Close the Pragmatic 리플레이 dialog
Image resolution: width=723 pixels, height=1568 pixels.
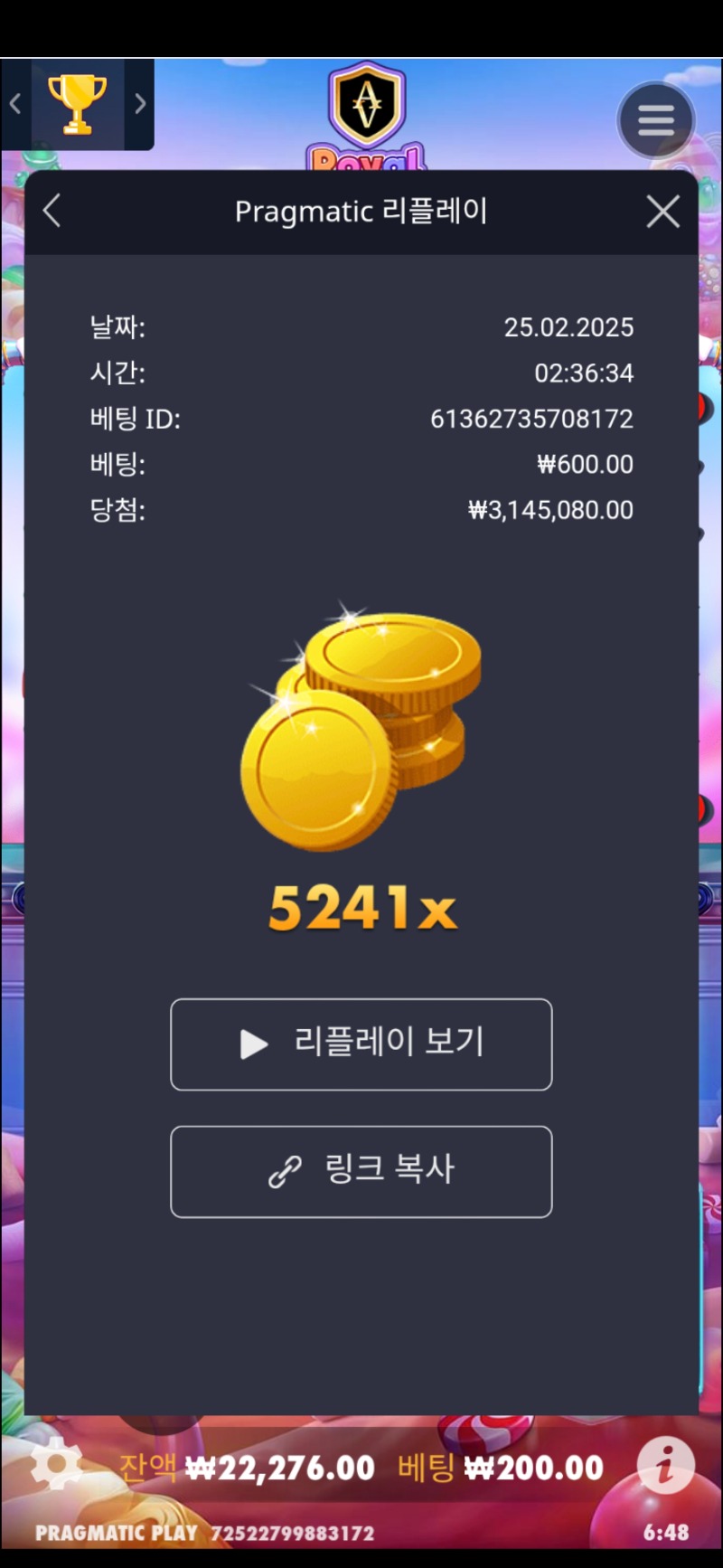pos(662,212)
